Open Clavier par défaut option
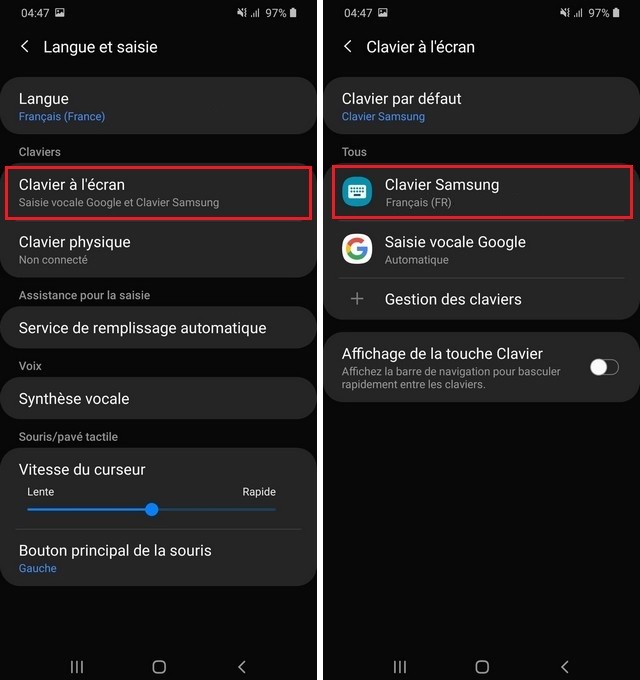This screenshot has width=640, height=680. coord(482,106)
